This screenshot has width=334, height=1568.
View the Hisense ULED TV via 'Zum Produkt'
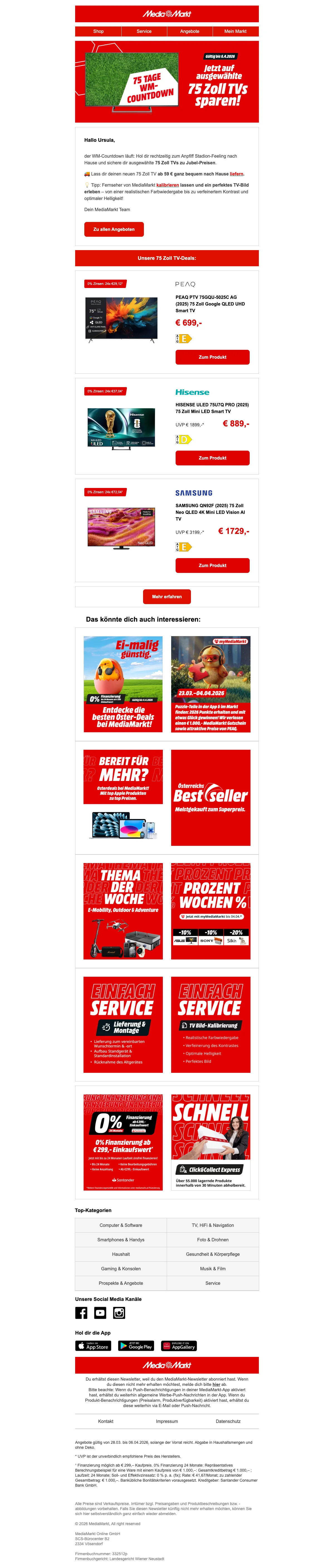(x=212, y=458)
